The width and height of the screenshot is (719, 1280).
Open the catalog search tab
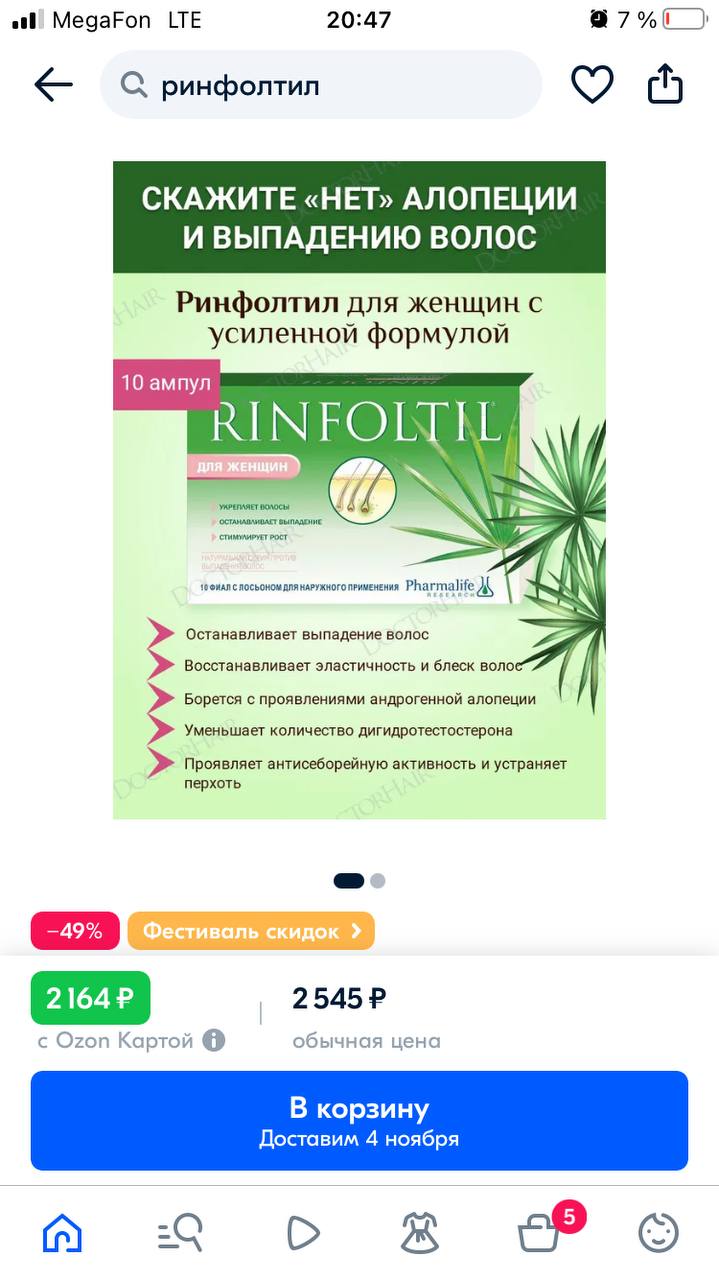[x=180, y=1233]
